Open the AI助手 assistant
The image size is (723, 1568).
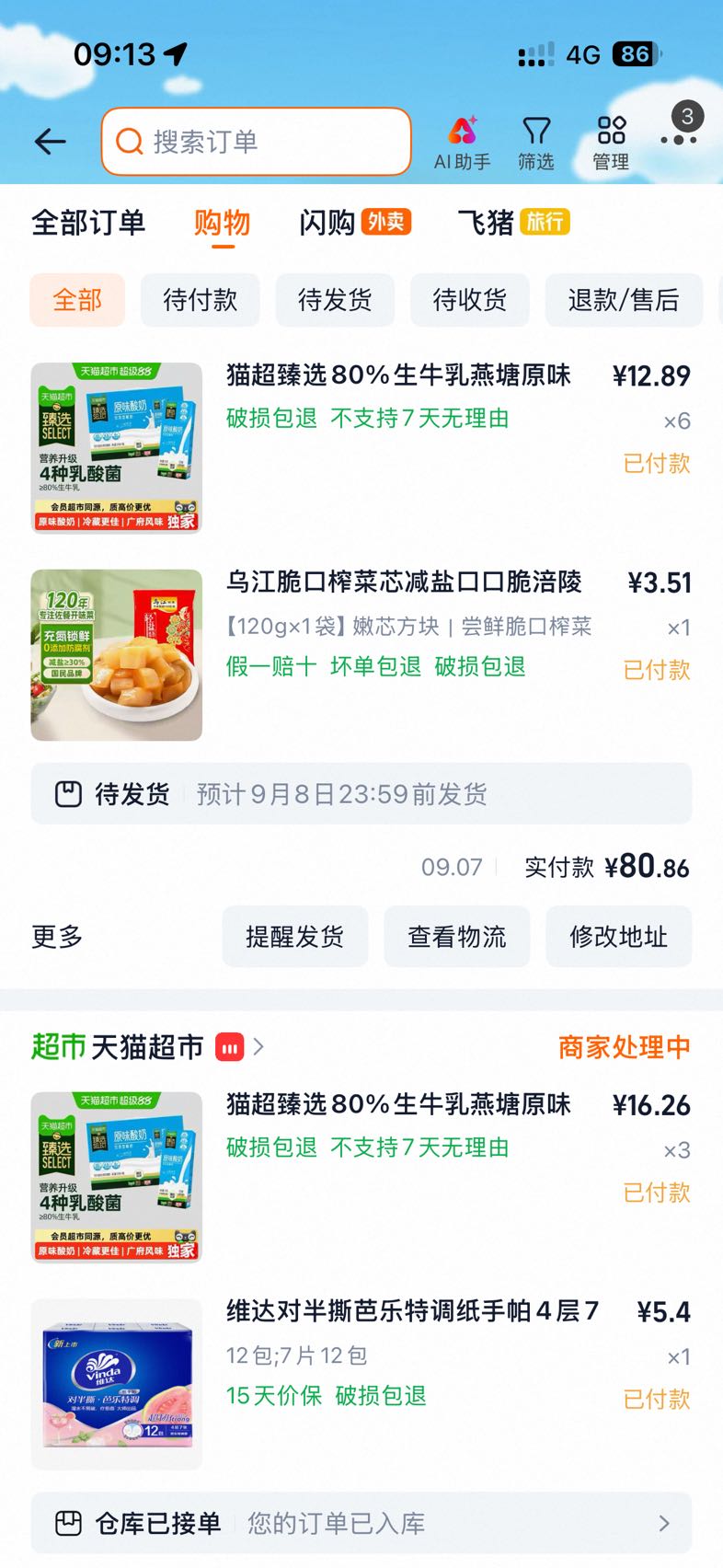coord(462,143)
